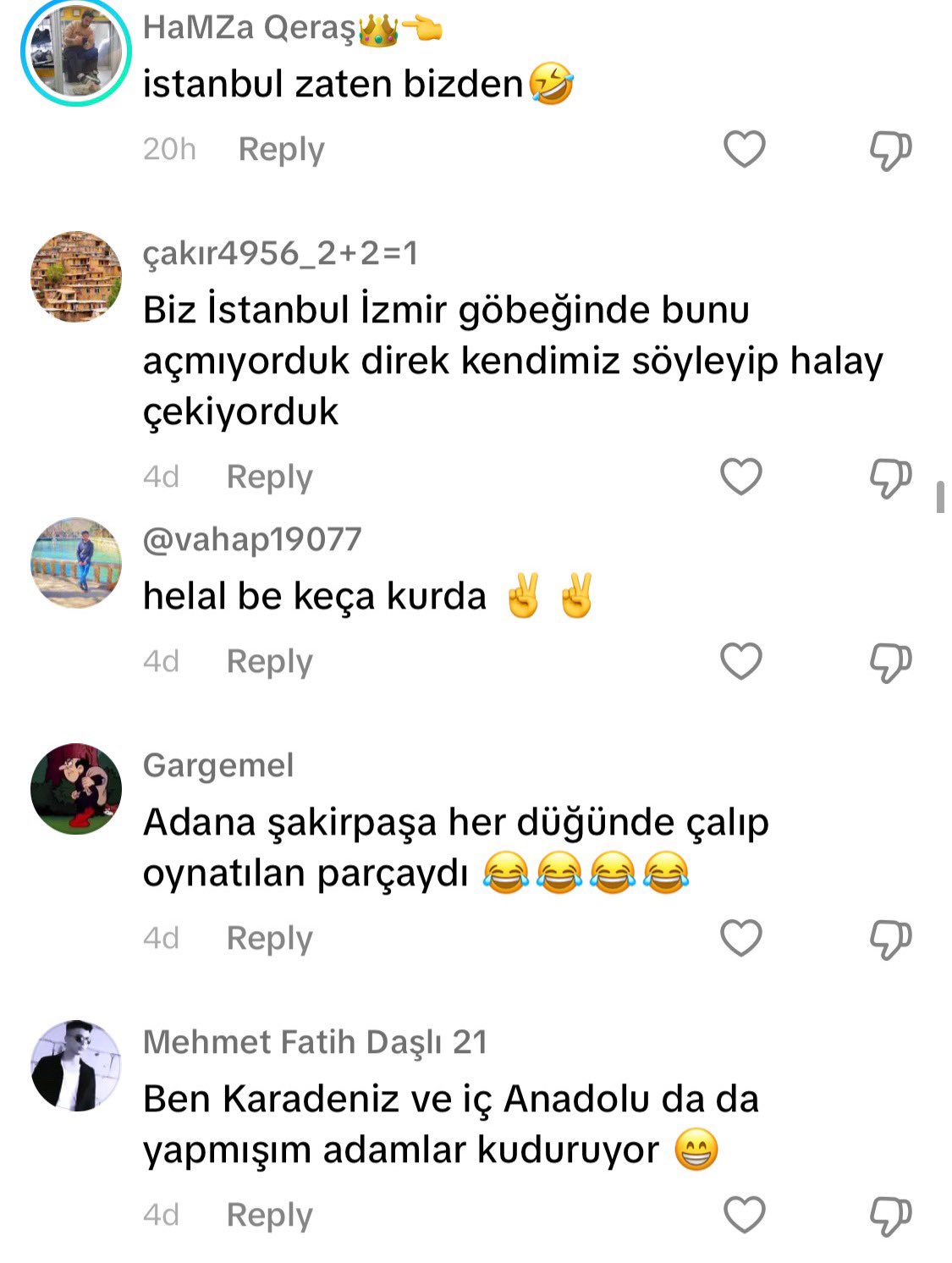Open Gargemel's profile avatar
952x1263 pixels.
point(76,789)
